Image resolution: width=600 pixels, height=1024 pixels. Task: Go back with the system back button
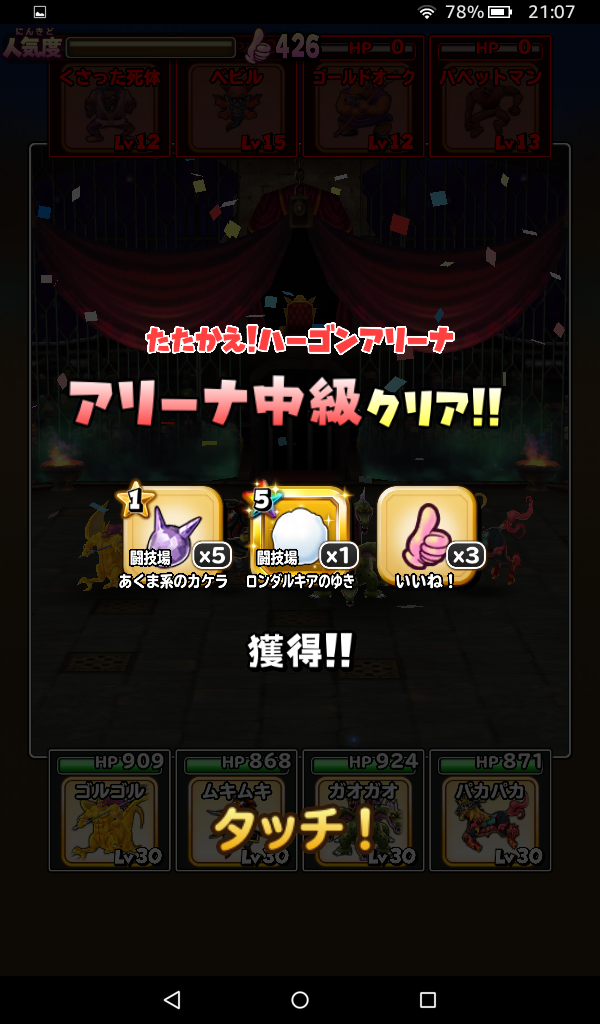click(x=172, y=999)
